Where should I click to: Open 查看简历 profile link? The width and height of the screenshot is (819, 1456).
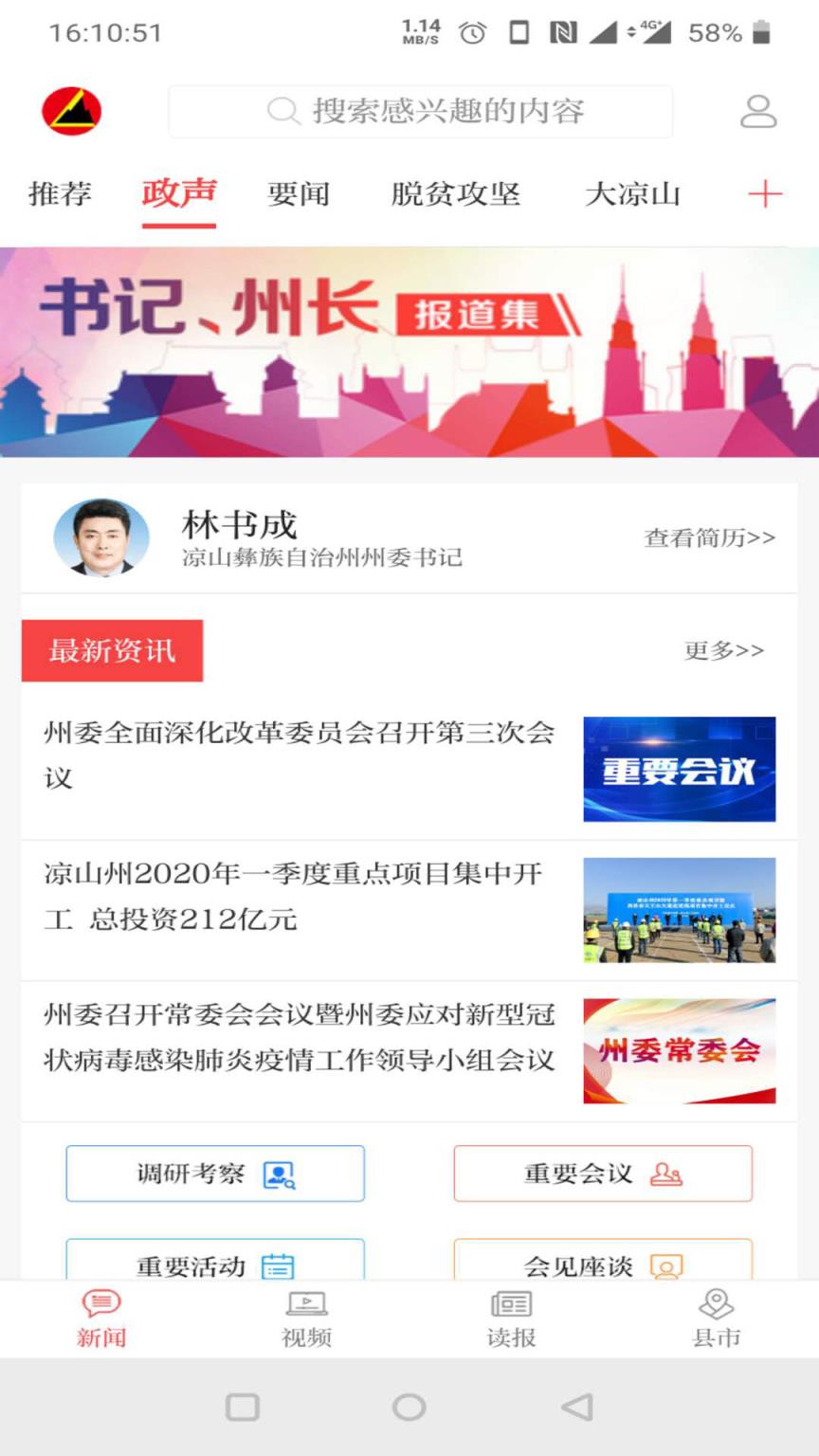[x=712, y=537]
